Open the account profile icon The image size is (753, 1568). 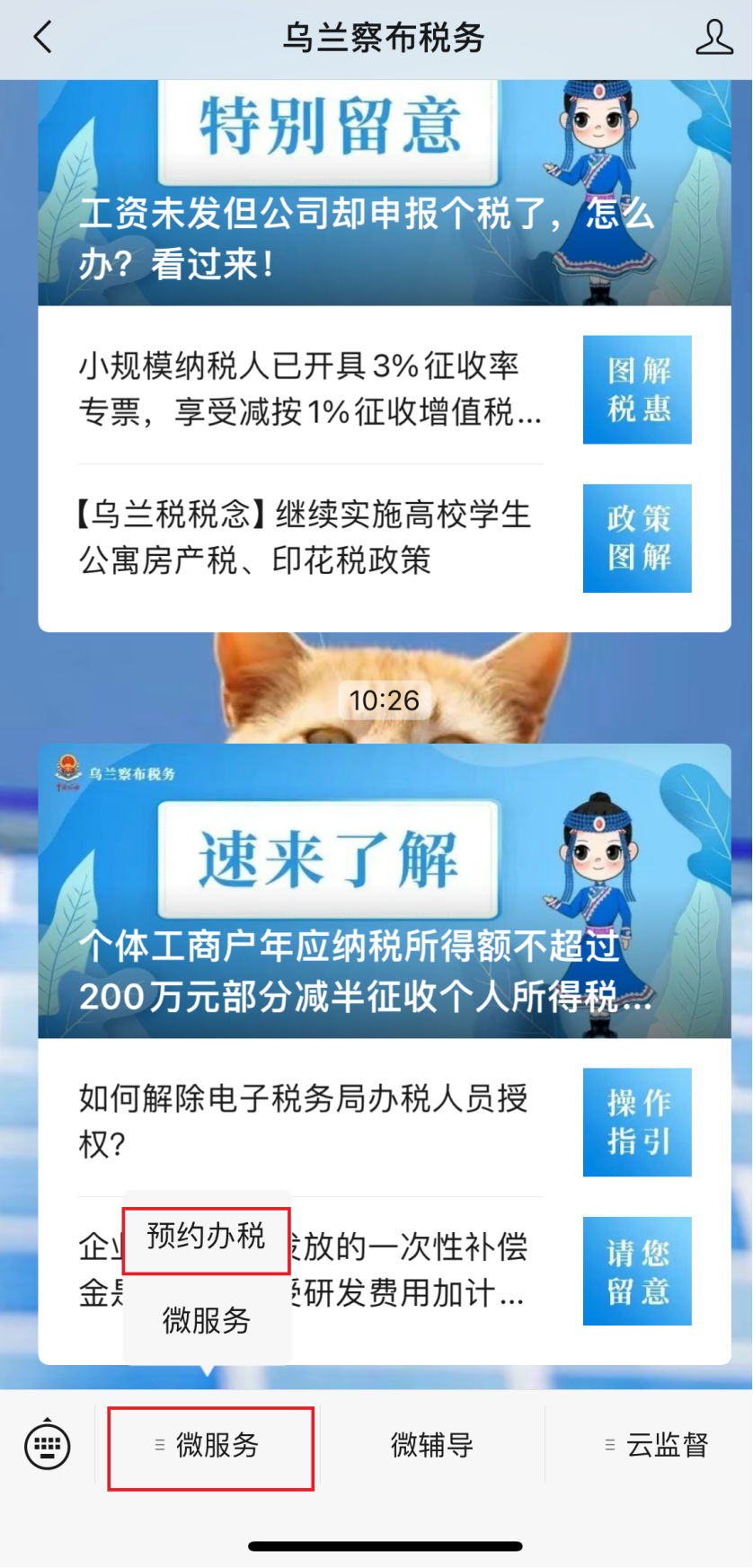(x=714, y=38)
